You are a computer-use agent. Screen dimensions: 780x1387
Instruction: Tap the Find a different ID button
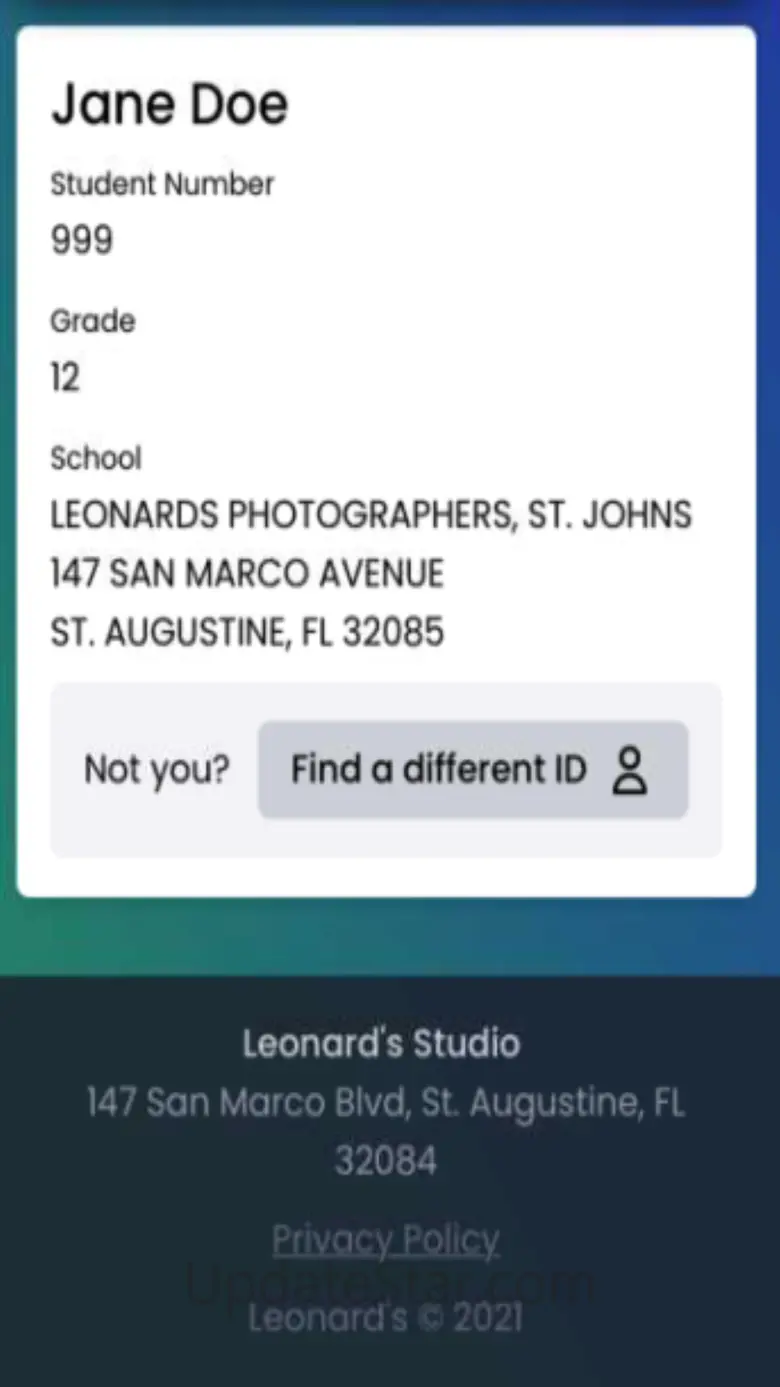[472, 770]
